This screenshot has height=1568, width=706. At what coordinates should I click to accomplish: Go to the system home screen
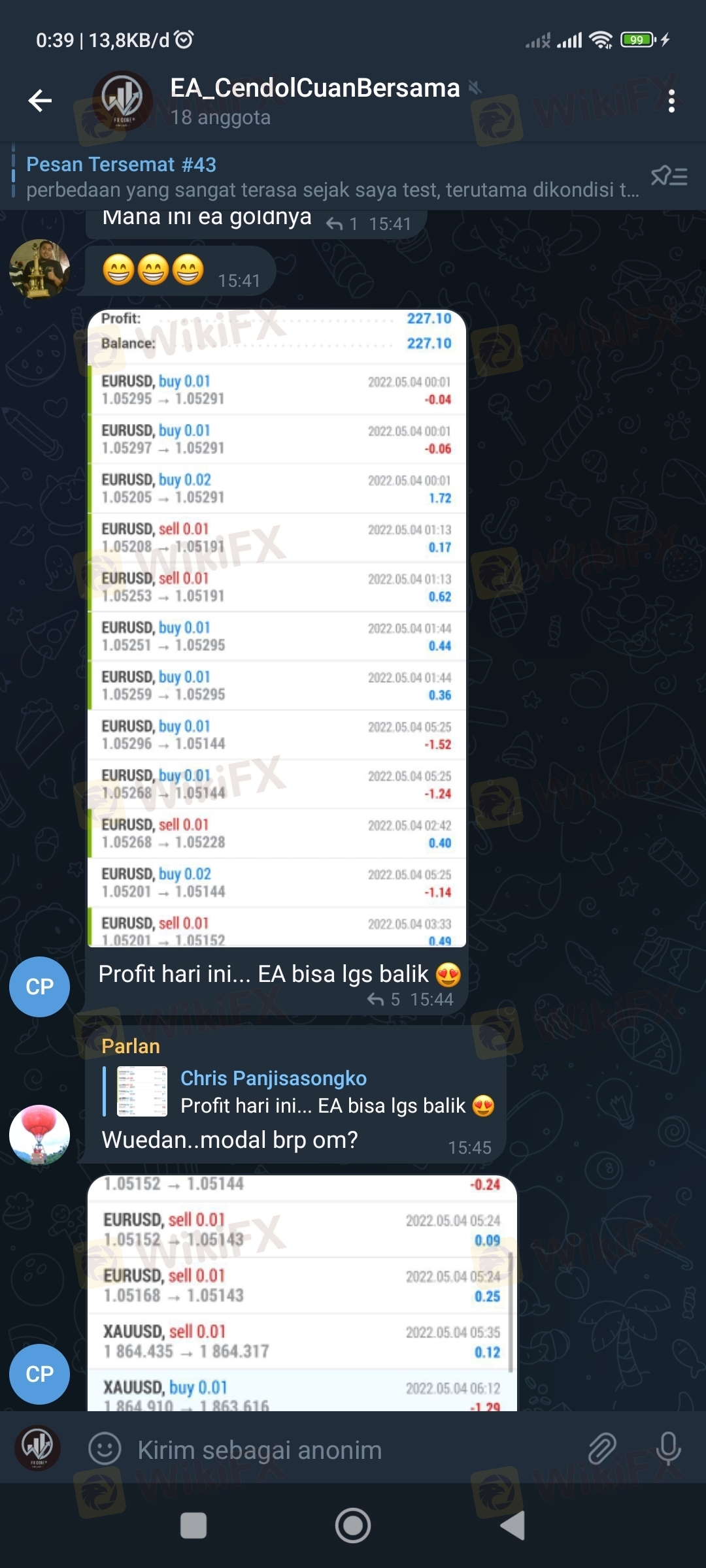coord(353,1526)
